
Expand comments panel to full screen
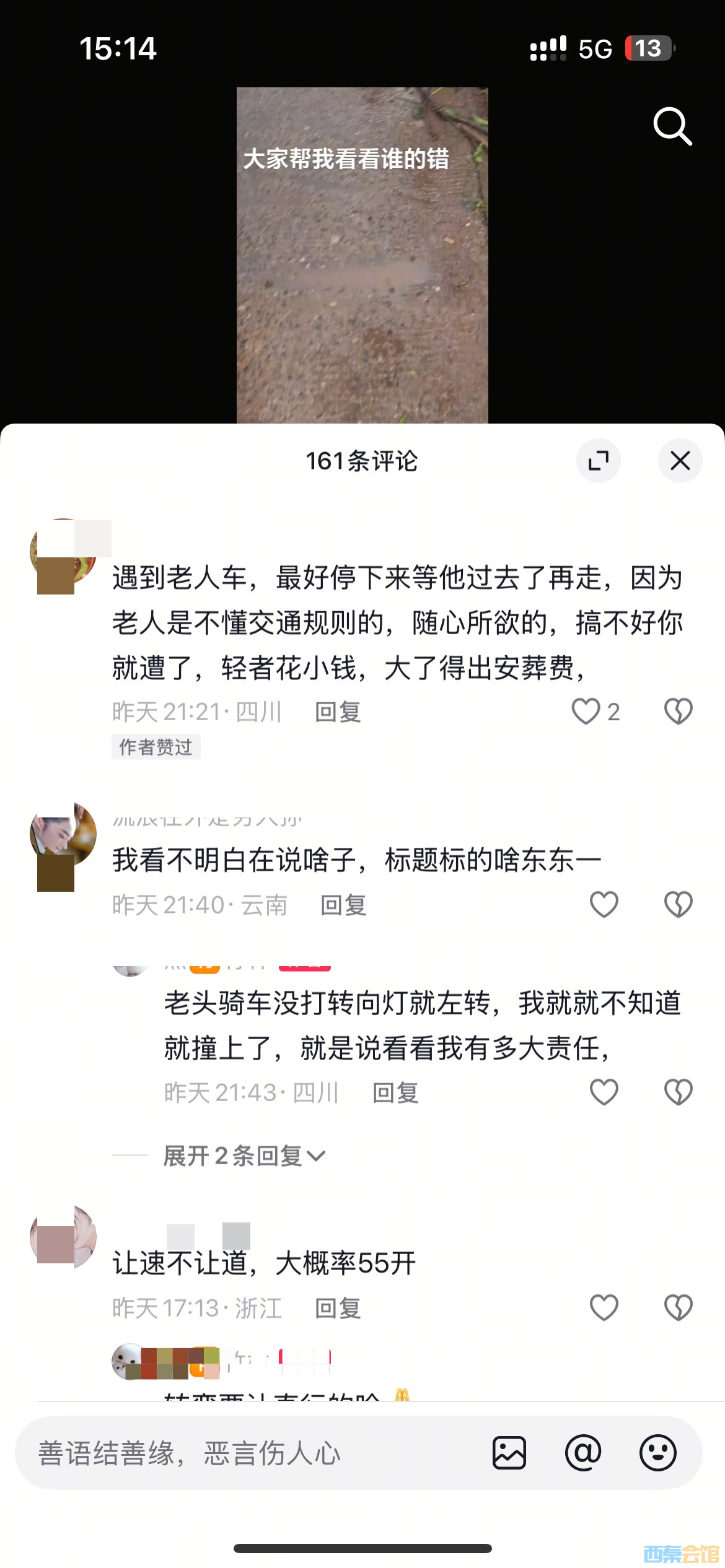point(598,461)
